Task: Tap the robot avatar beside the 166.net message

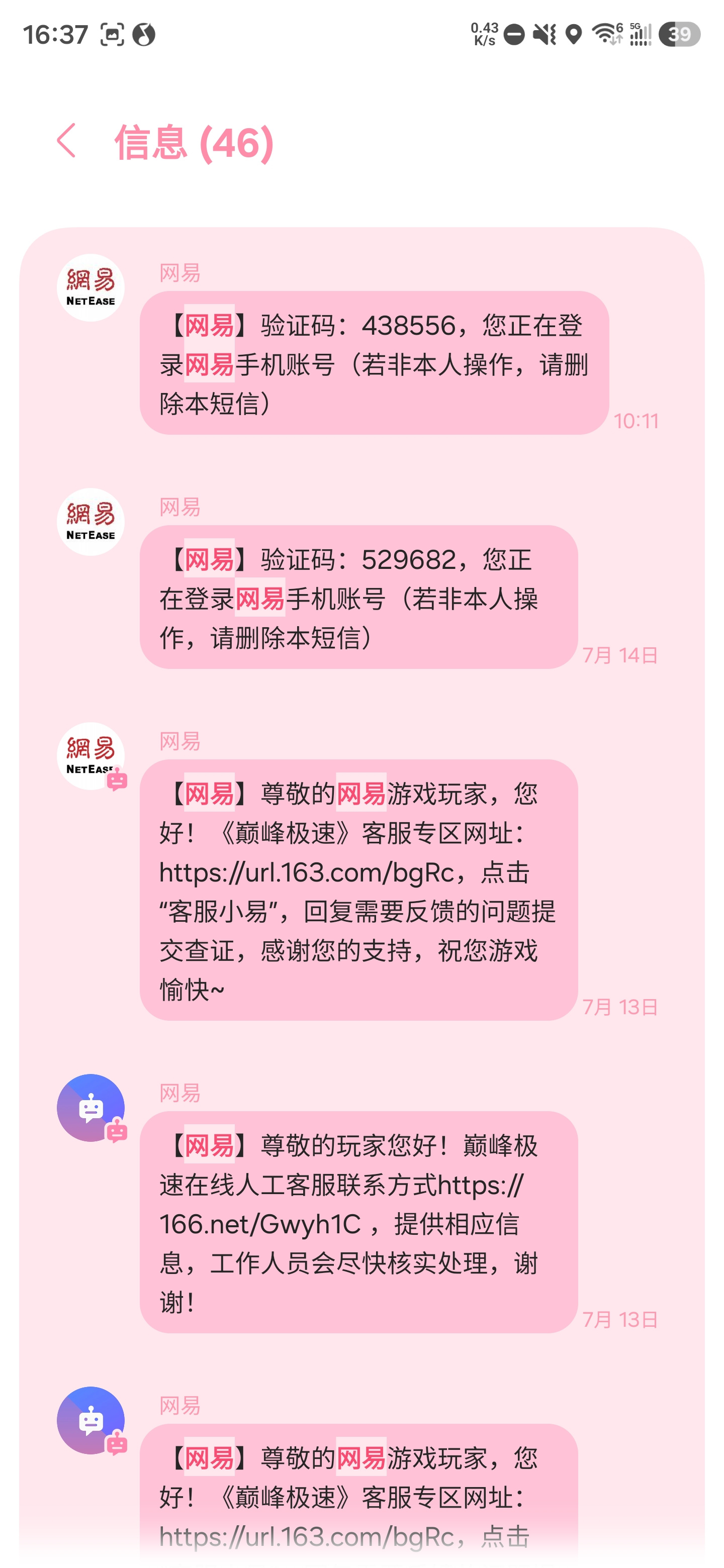Action: [x=90, y=1108]
